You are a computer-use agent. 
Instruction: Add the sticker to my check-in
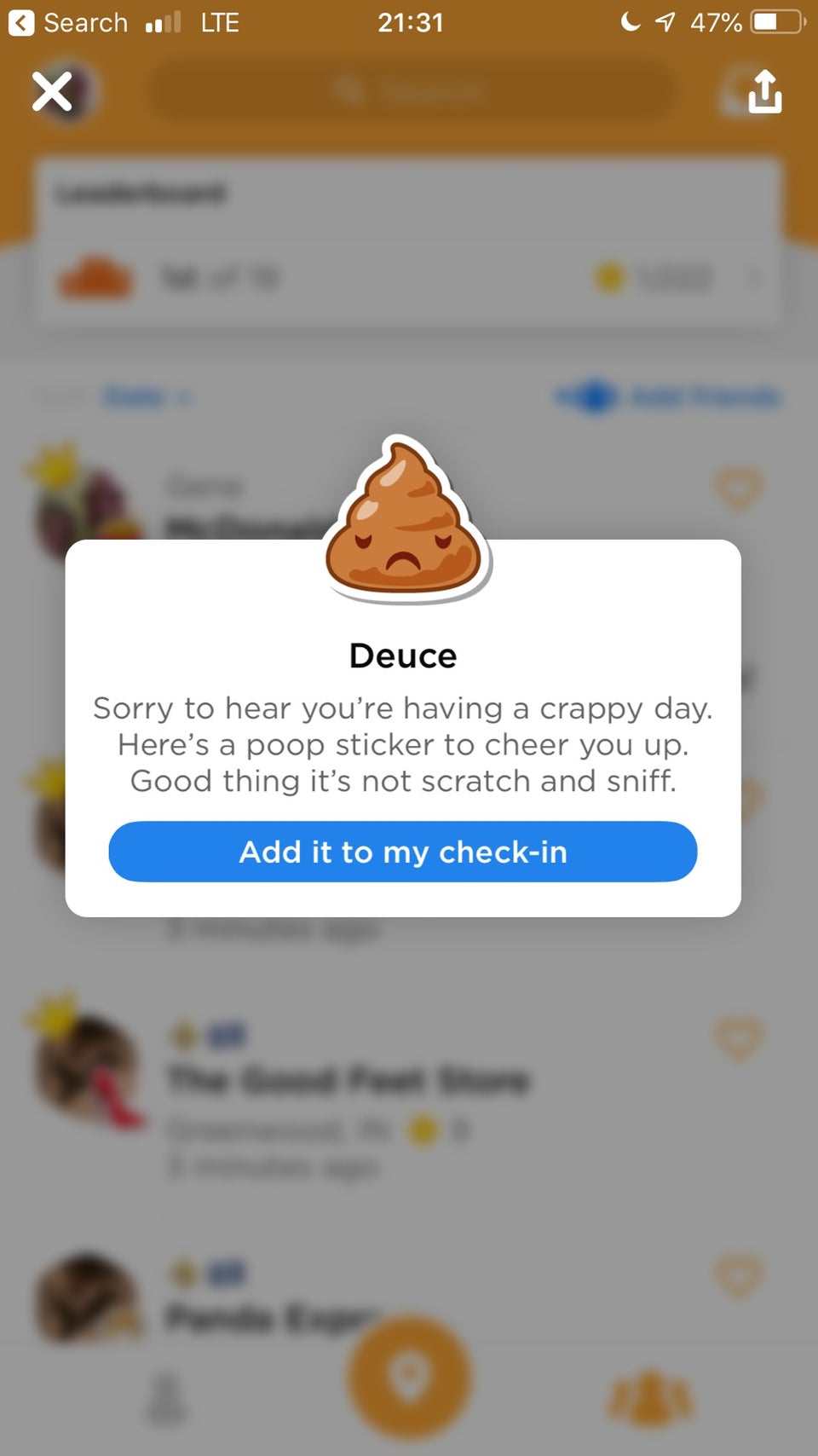point(402,852)
